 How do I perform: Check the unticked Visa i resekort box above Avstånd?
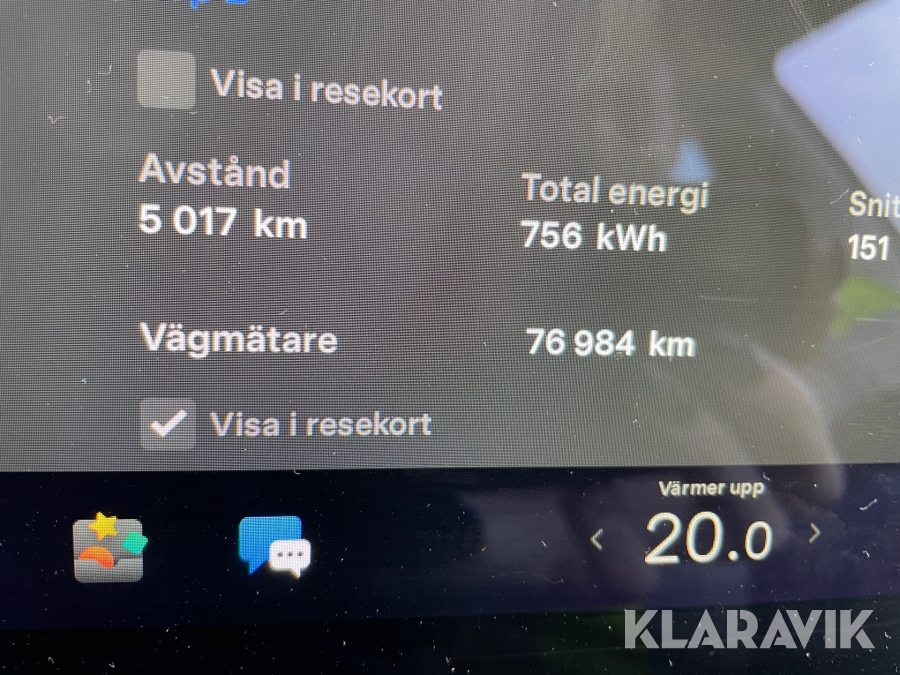pos(166,81)
